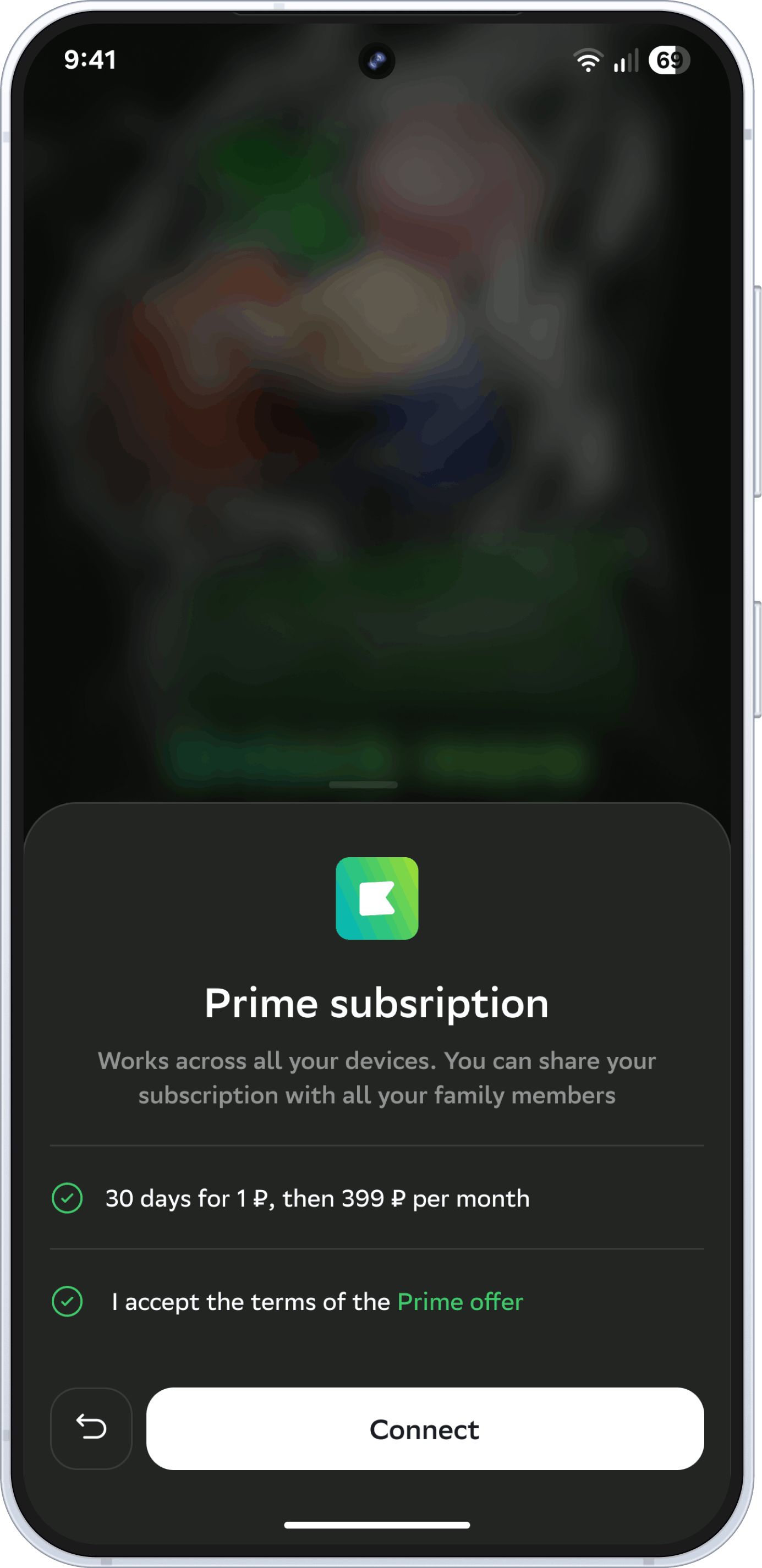Go back using the return arrow button
This screenshot has height=1568, width=762.
pyautogui.click(x=91, y=1429)
